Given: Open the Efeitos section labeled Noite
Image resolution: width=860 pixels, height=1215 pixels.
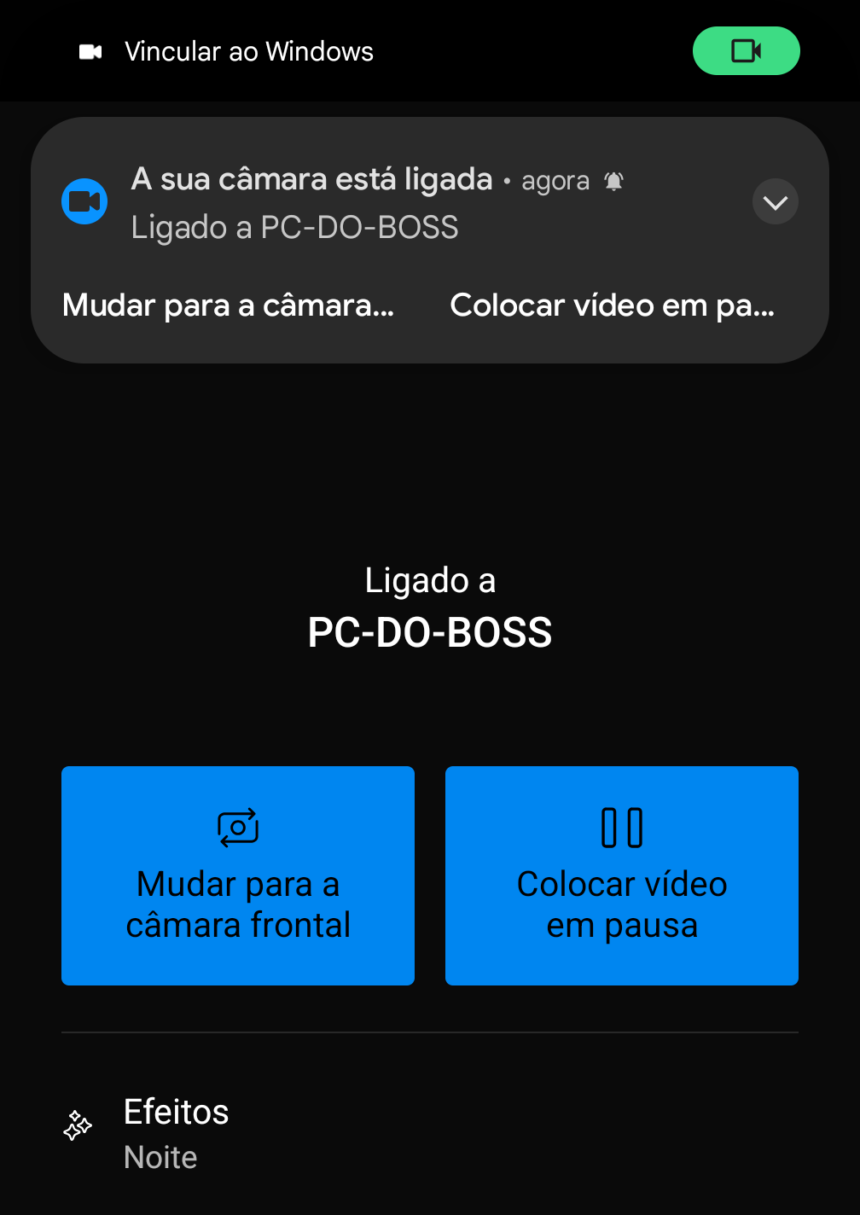Looking at the screenshot, I should [176, 1130].
